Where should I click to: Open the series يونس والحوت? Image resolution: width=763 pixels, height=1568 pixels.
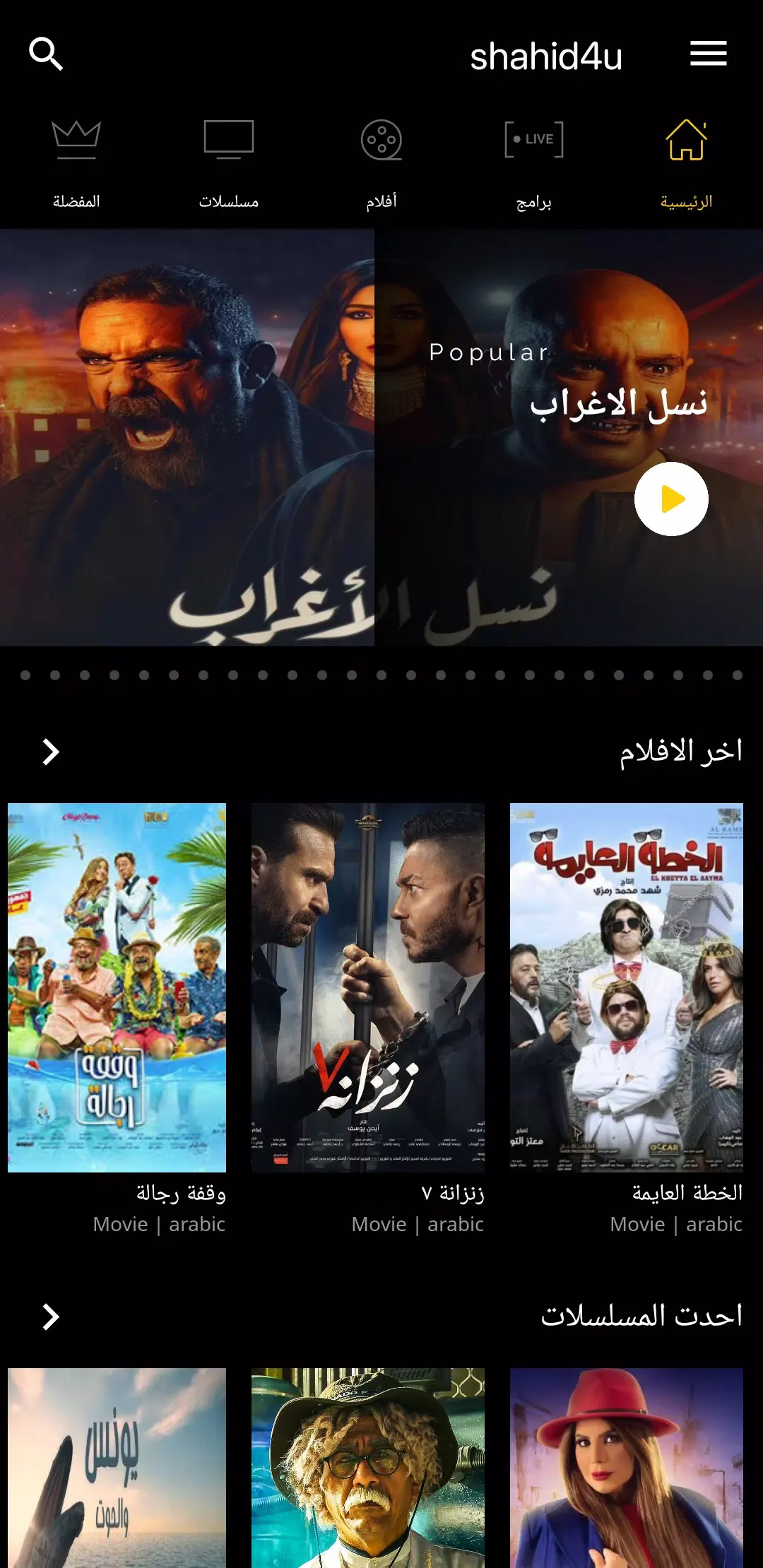117,1468
